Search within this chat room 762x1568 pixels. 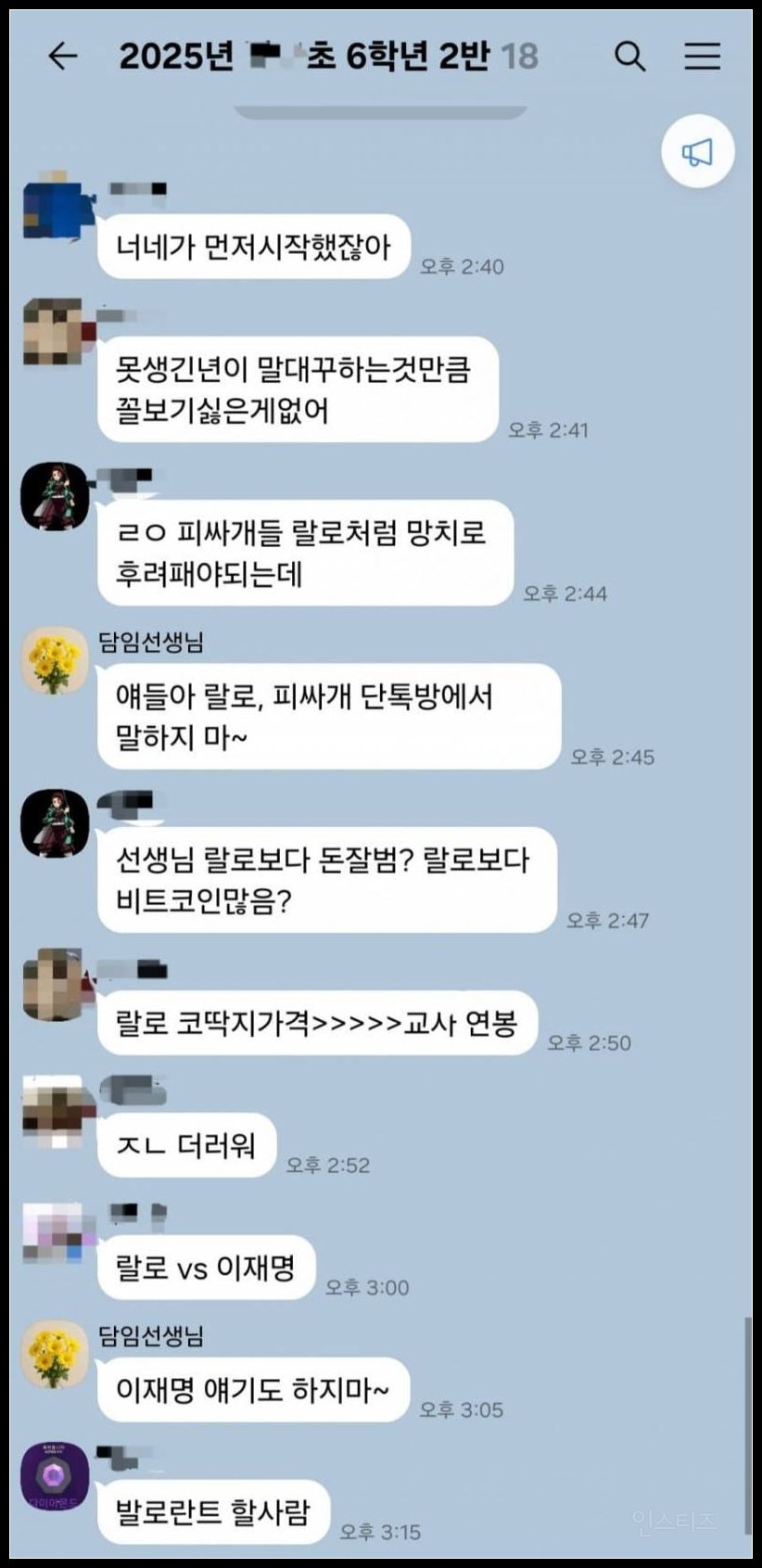[x=630, y=57]
